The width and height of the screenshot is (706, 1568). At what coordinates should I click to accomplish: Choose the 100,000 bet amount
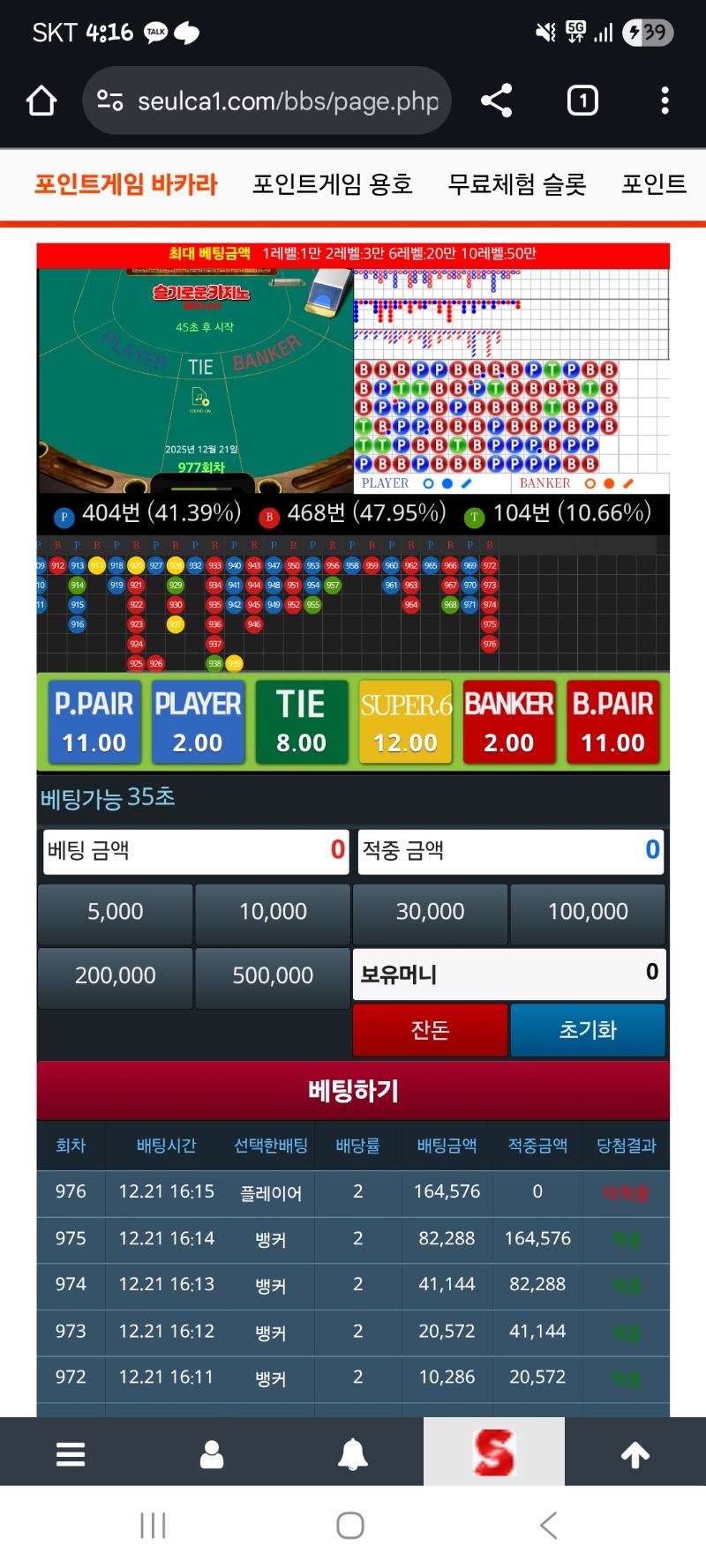(x=588, y=912)
